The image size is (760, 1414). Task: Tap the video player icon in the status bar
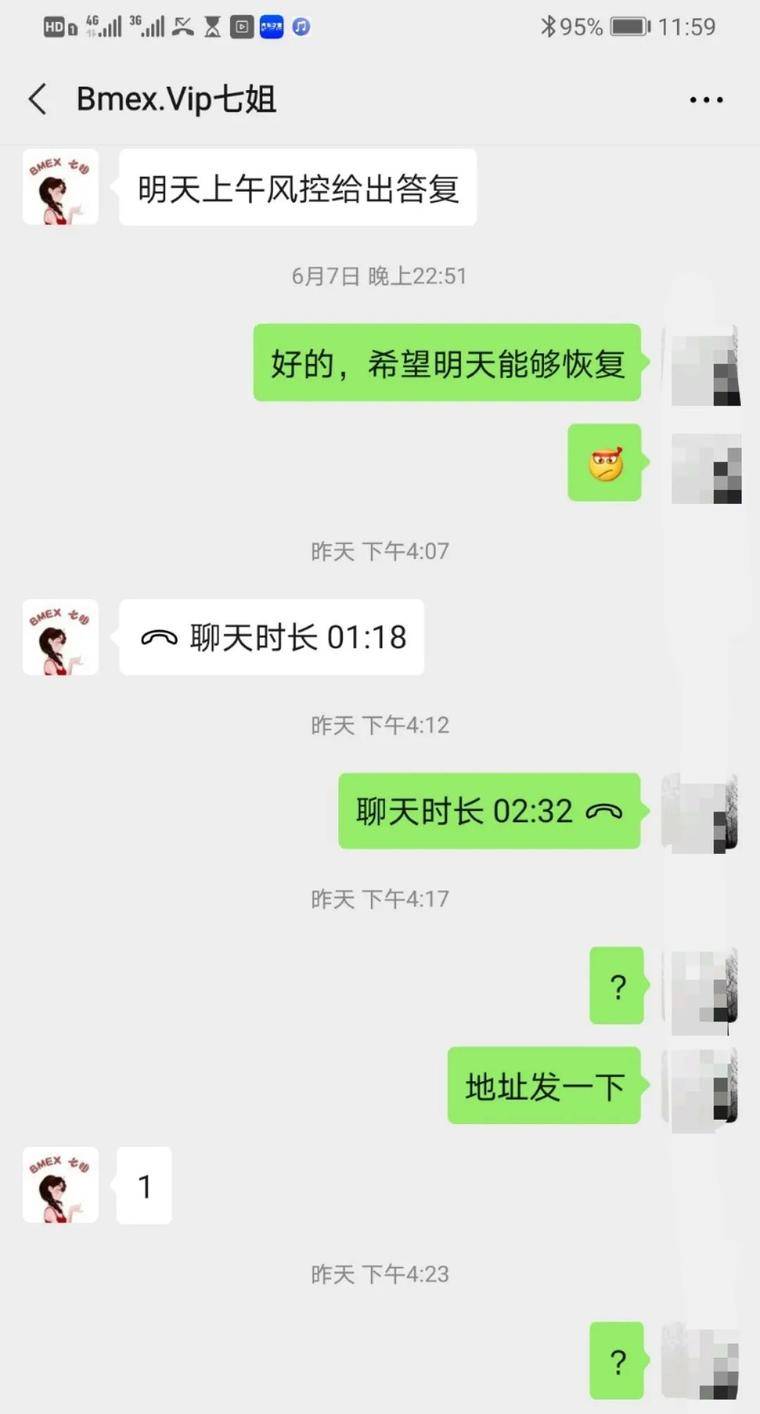click(240, 26)
